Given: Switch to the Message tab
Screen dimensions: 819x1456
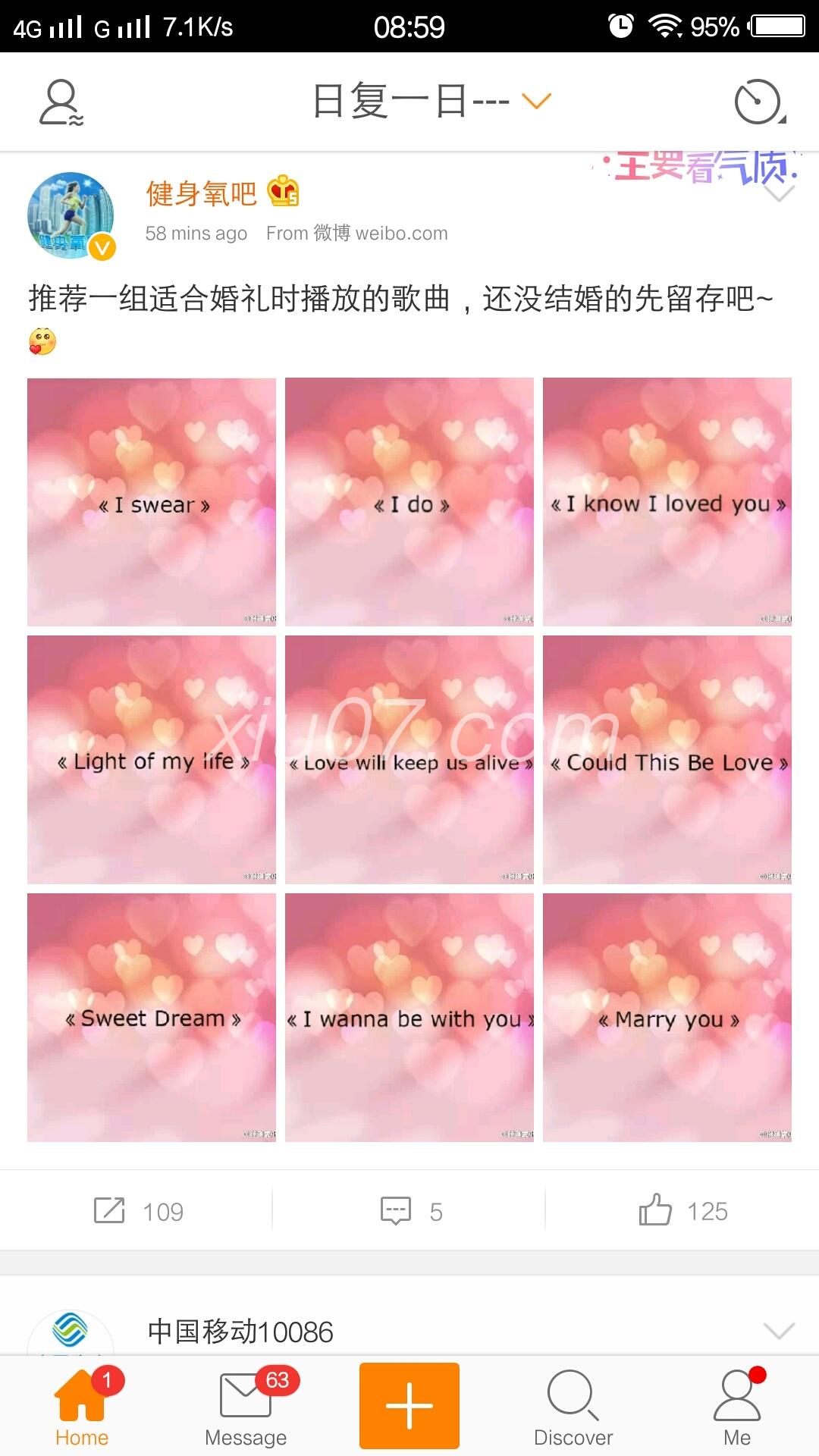Looking at the screenshot, I should click(x=246, y=1407).
